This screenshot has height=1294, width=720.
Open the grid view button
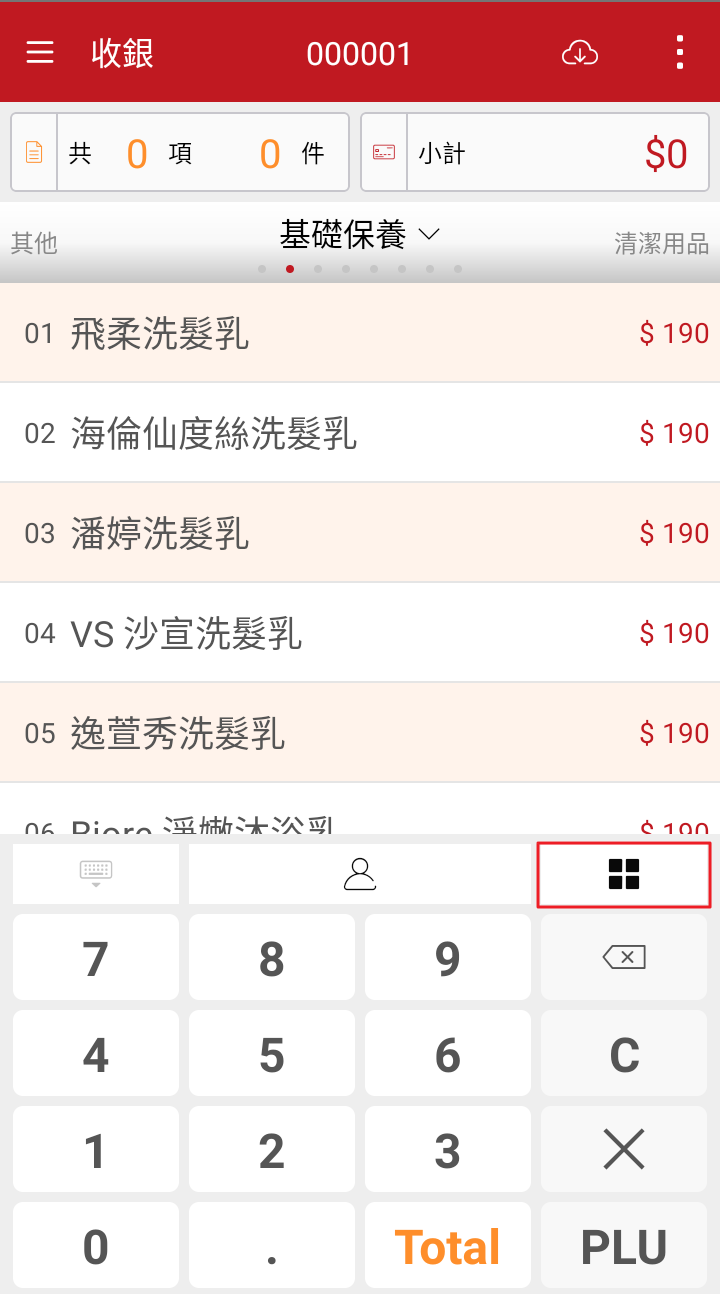click(624, 874)
